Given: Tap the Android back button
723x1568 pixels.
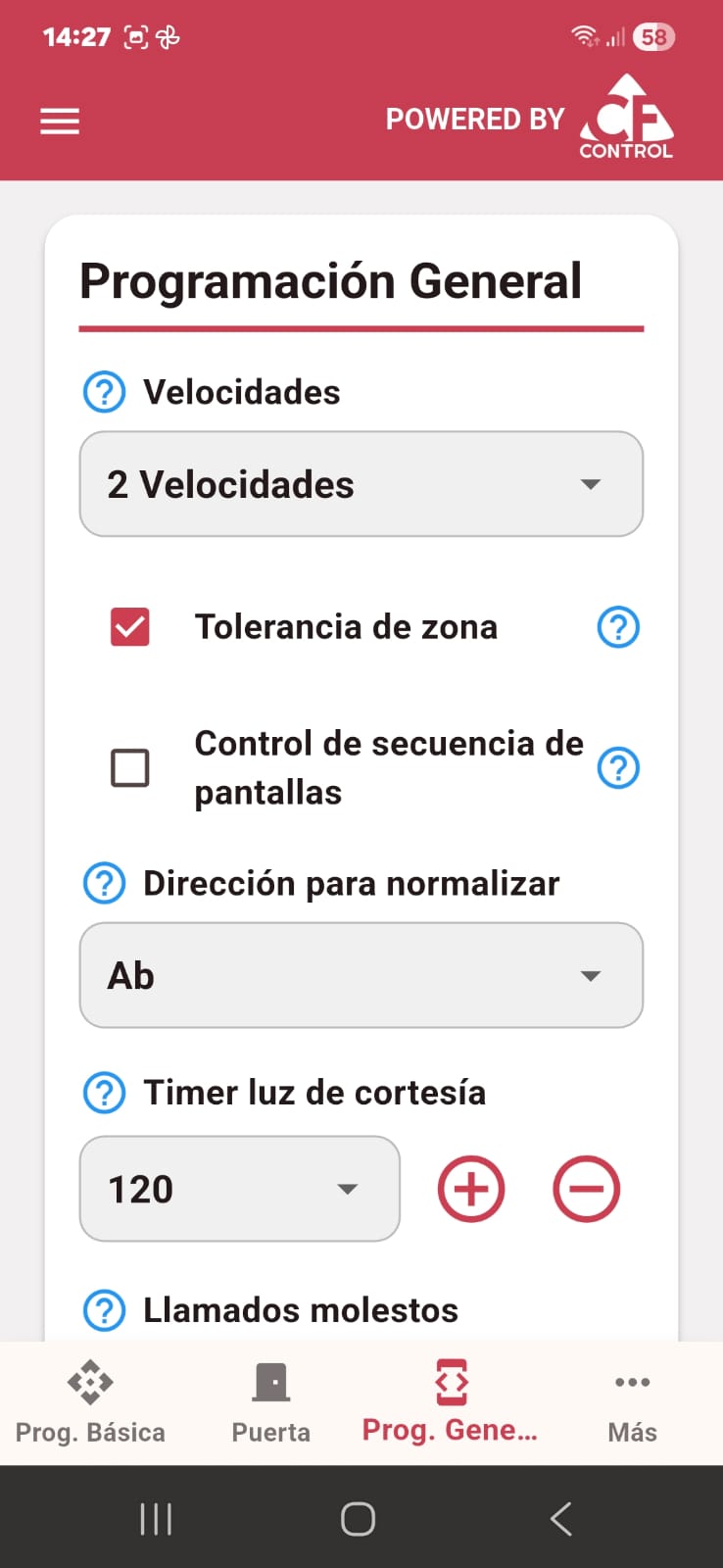Looking at the screenshot, I should [x=559, y=1518].
